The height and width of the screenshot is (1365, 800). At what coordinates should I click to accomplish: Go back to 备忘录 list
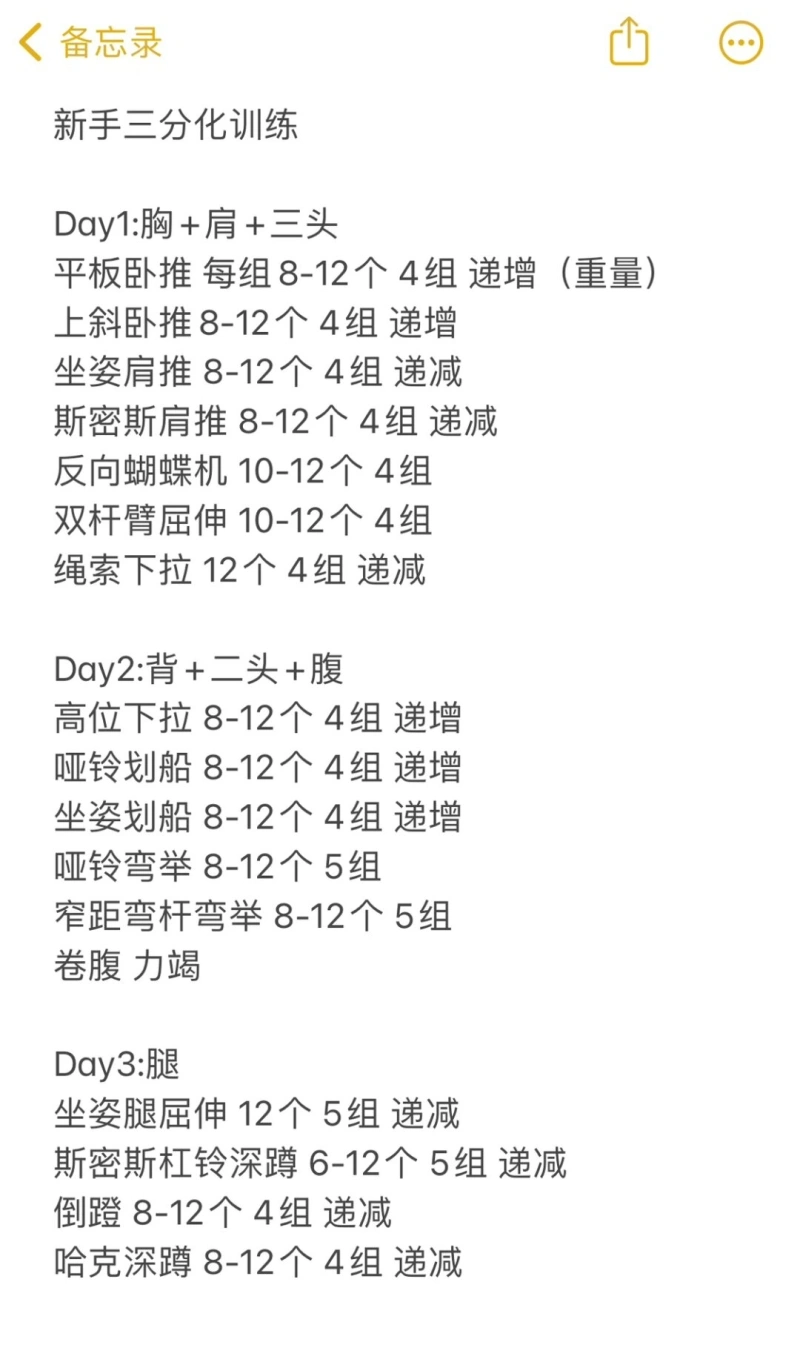[x=91, y=43]
